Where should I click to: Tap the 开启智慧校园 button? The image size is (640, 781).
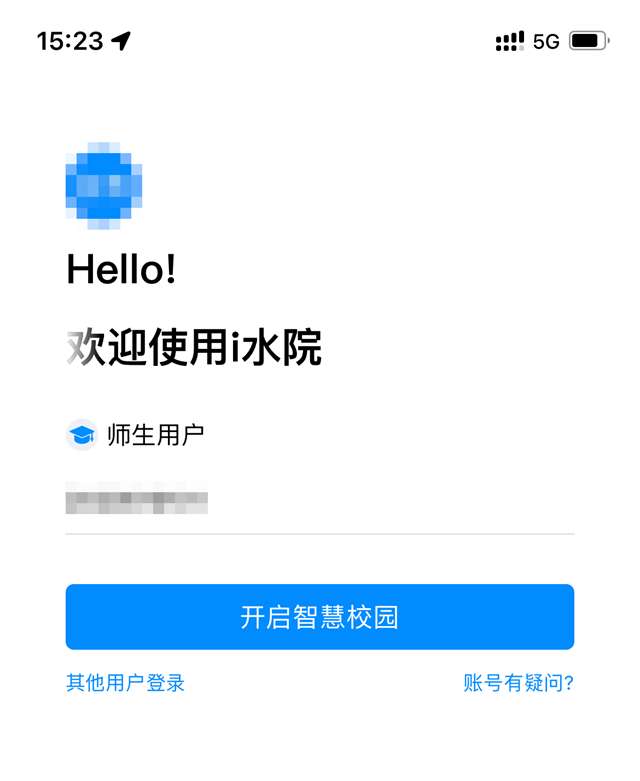[x=320, y=617]
